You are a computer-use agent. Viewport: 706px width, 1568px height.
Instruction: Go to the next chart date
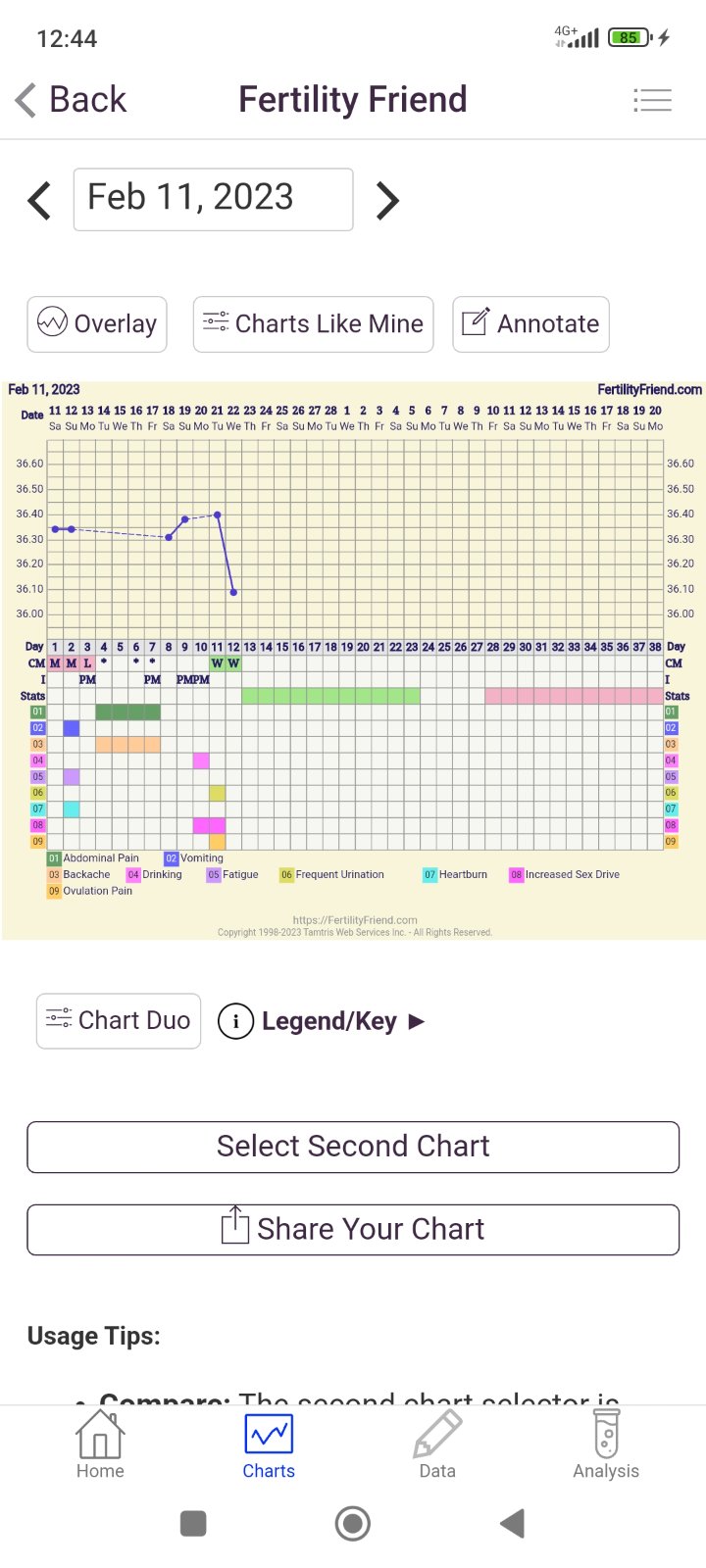tap(388, 200)
